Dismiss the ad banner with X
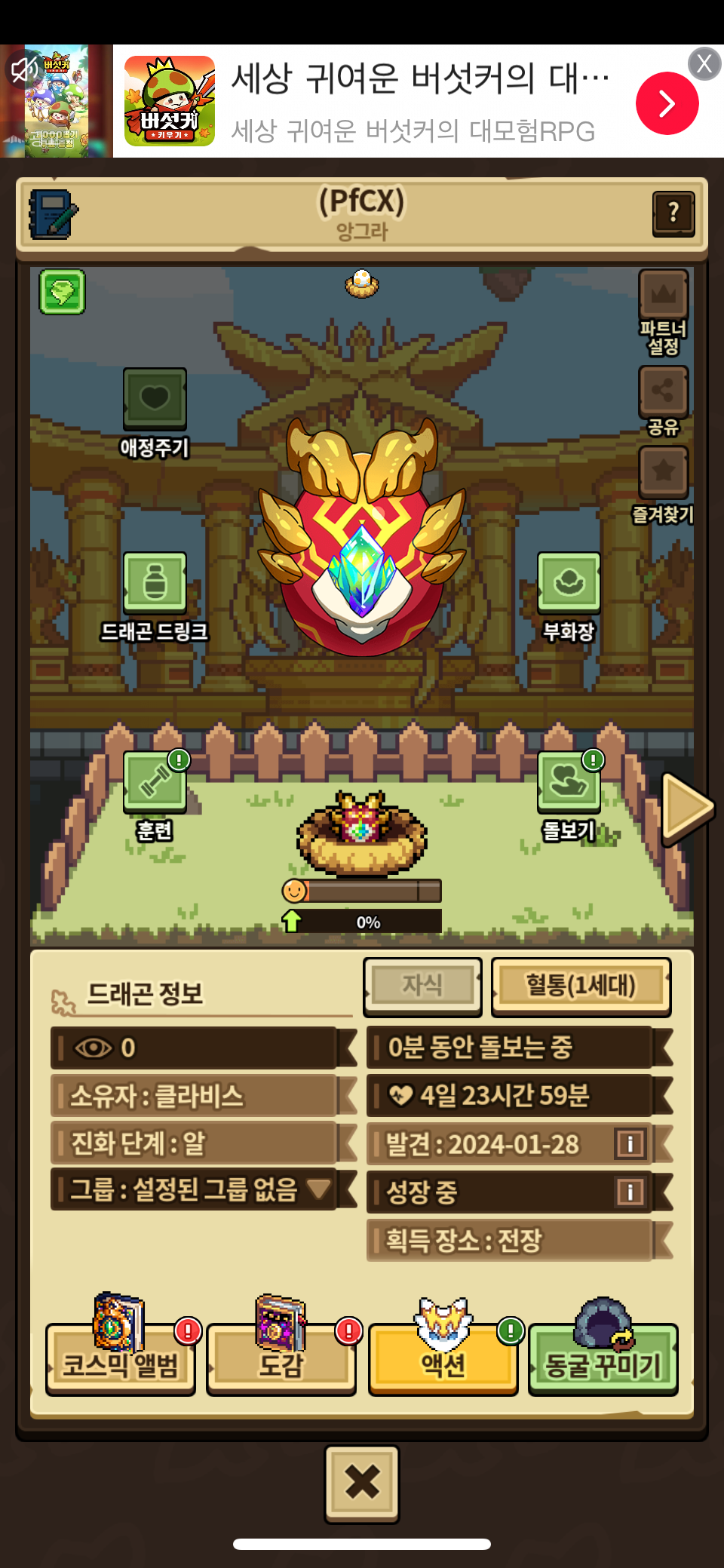Viewport: 724px width, 1568px height. click(704, 64)
